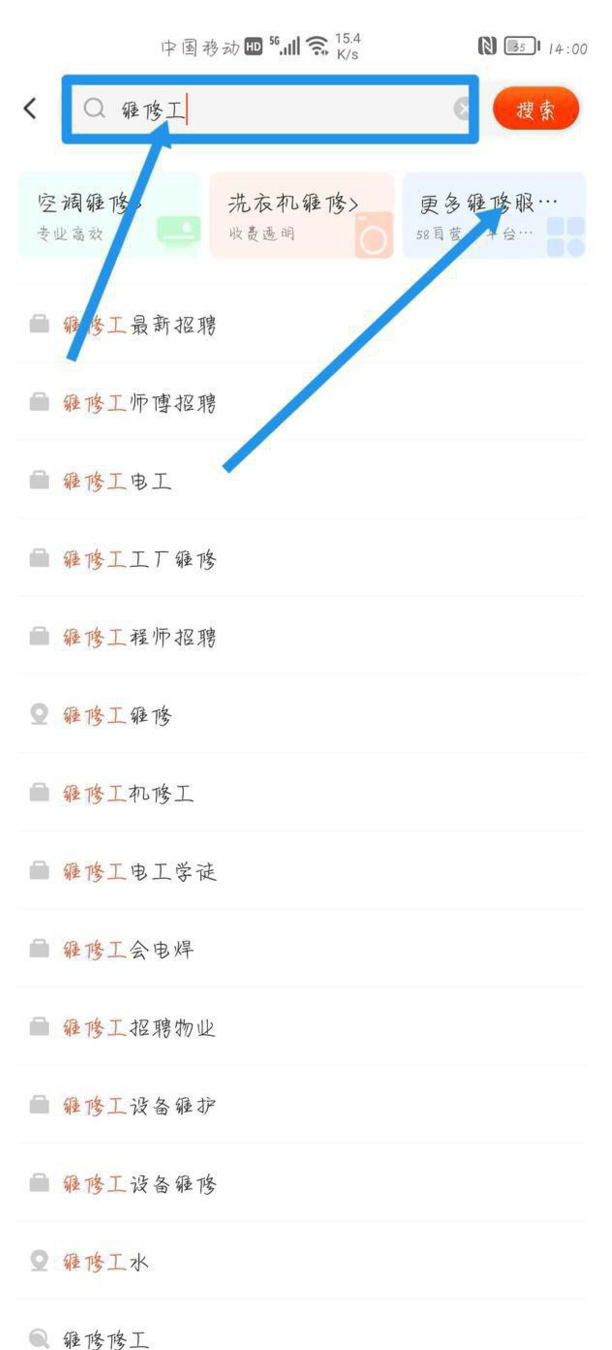Open the 维修工设备维修 suggestion
612x1350 pixels.
tap(139, 1184)
